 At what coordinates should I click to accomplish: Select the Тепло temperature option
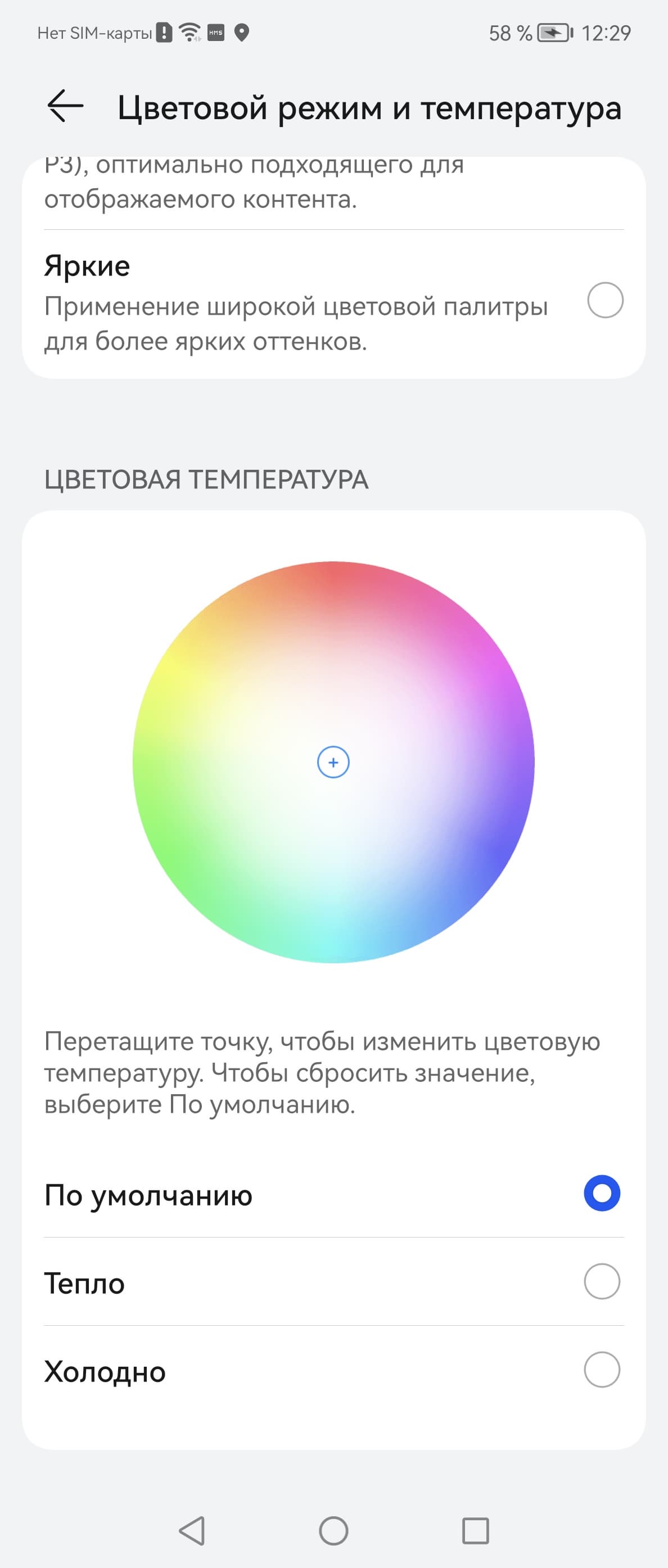click(601, 1281)
